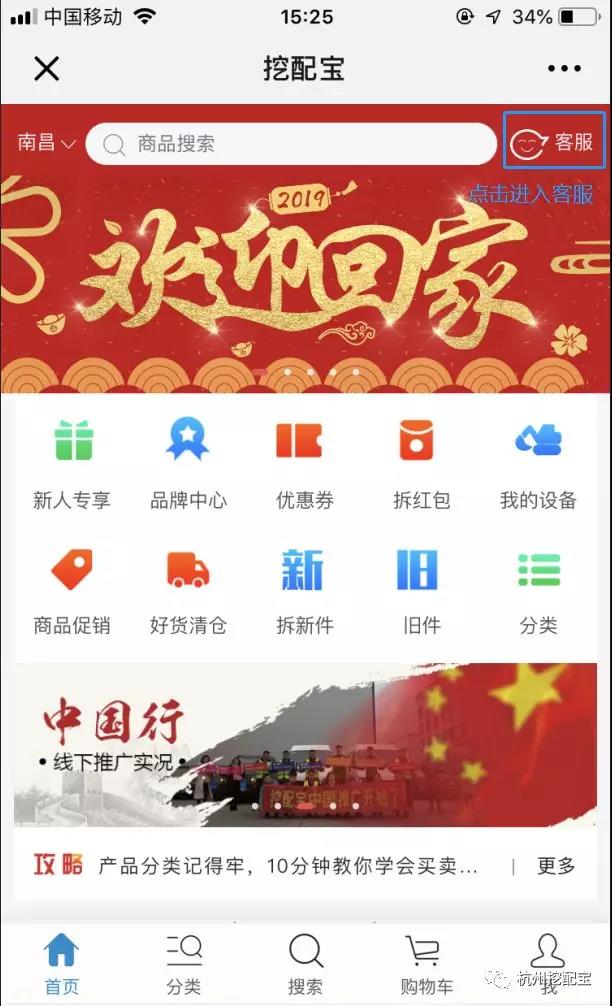Open 拆红包 red packet
This screenshot has width=612, height=1006.
pyautogui.click(x=421, y=463)
